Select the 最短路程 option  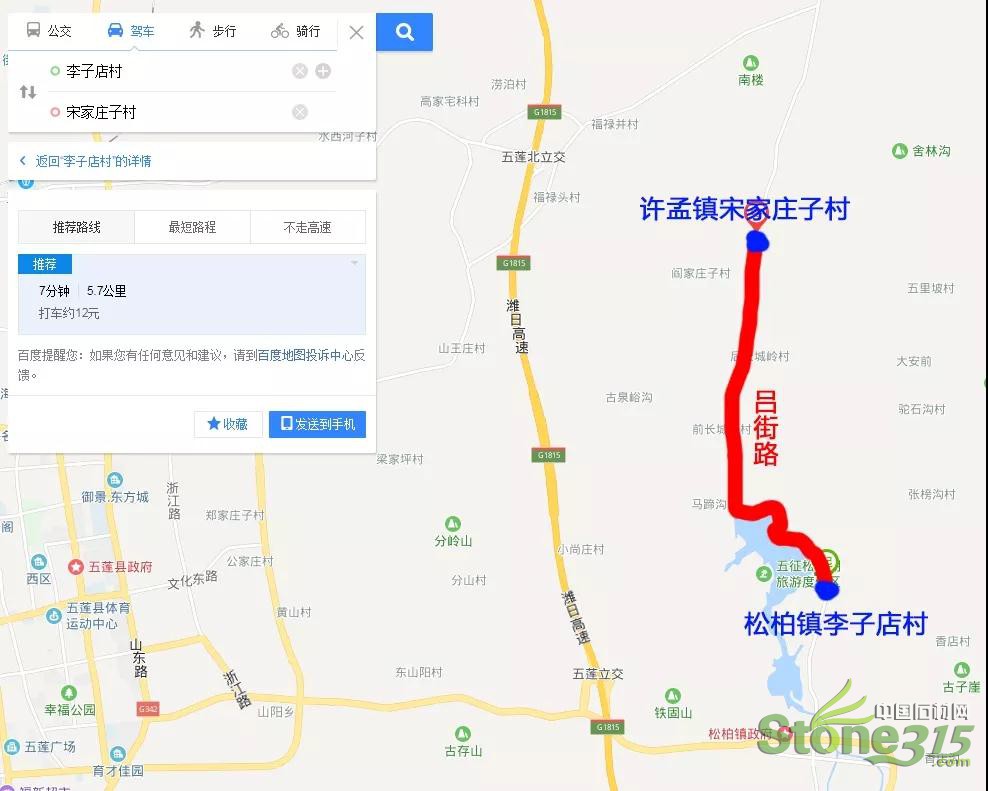pos(192,227)
